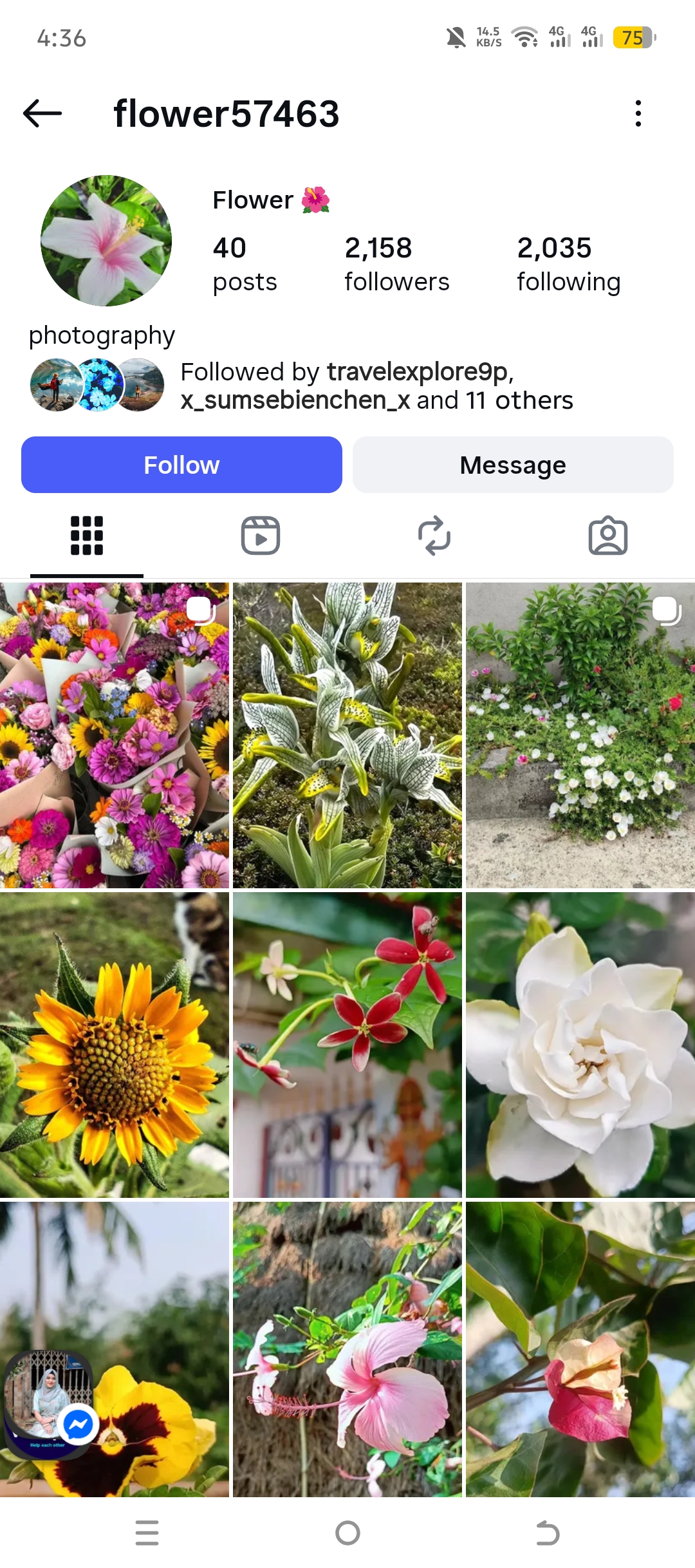This screenshot has width=695, height=1568.
Task: Send a Message to this profile
Action: [x=512, y=464]
